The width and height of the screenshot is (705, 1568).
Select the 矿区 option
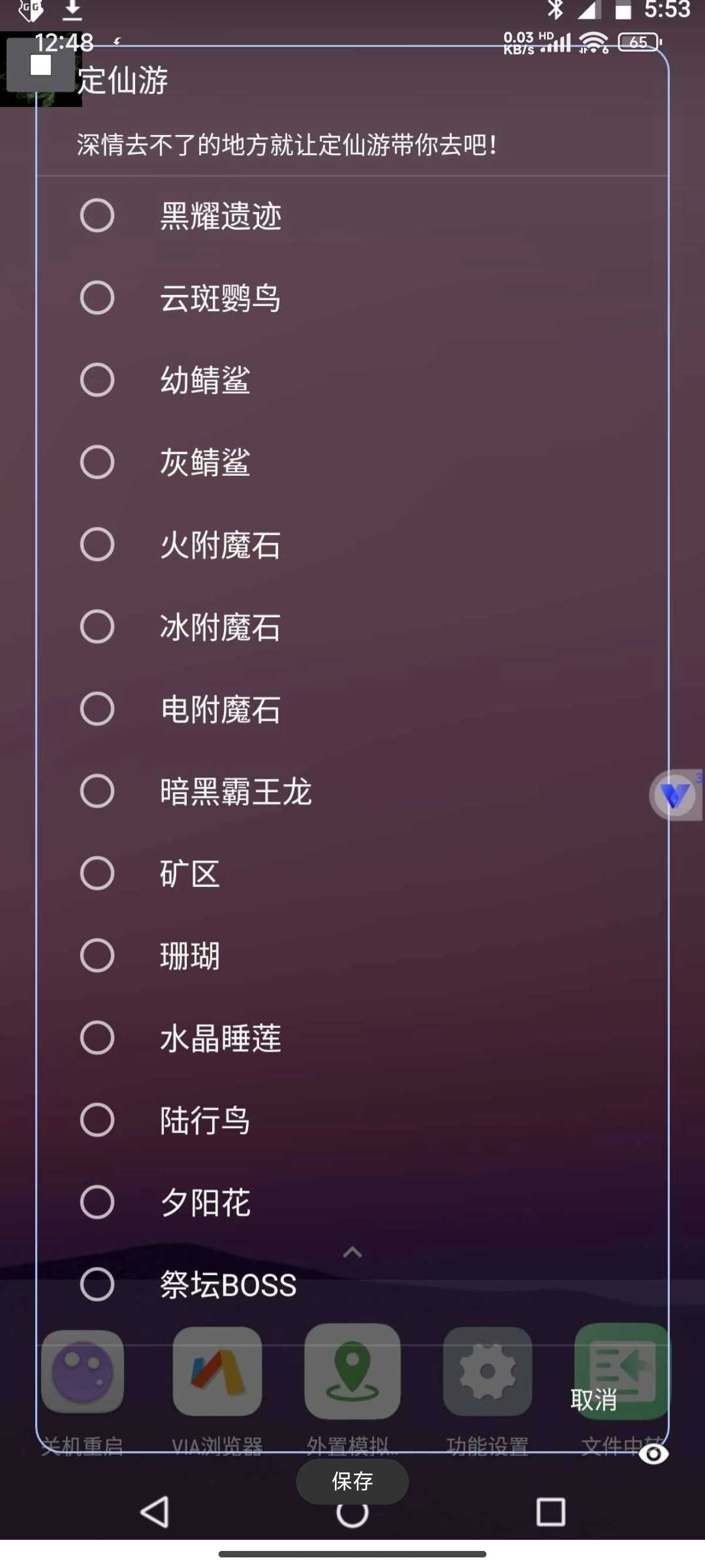pyautogui.click(x=352, y=873)
